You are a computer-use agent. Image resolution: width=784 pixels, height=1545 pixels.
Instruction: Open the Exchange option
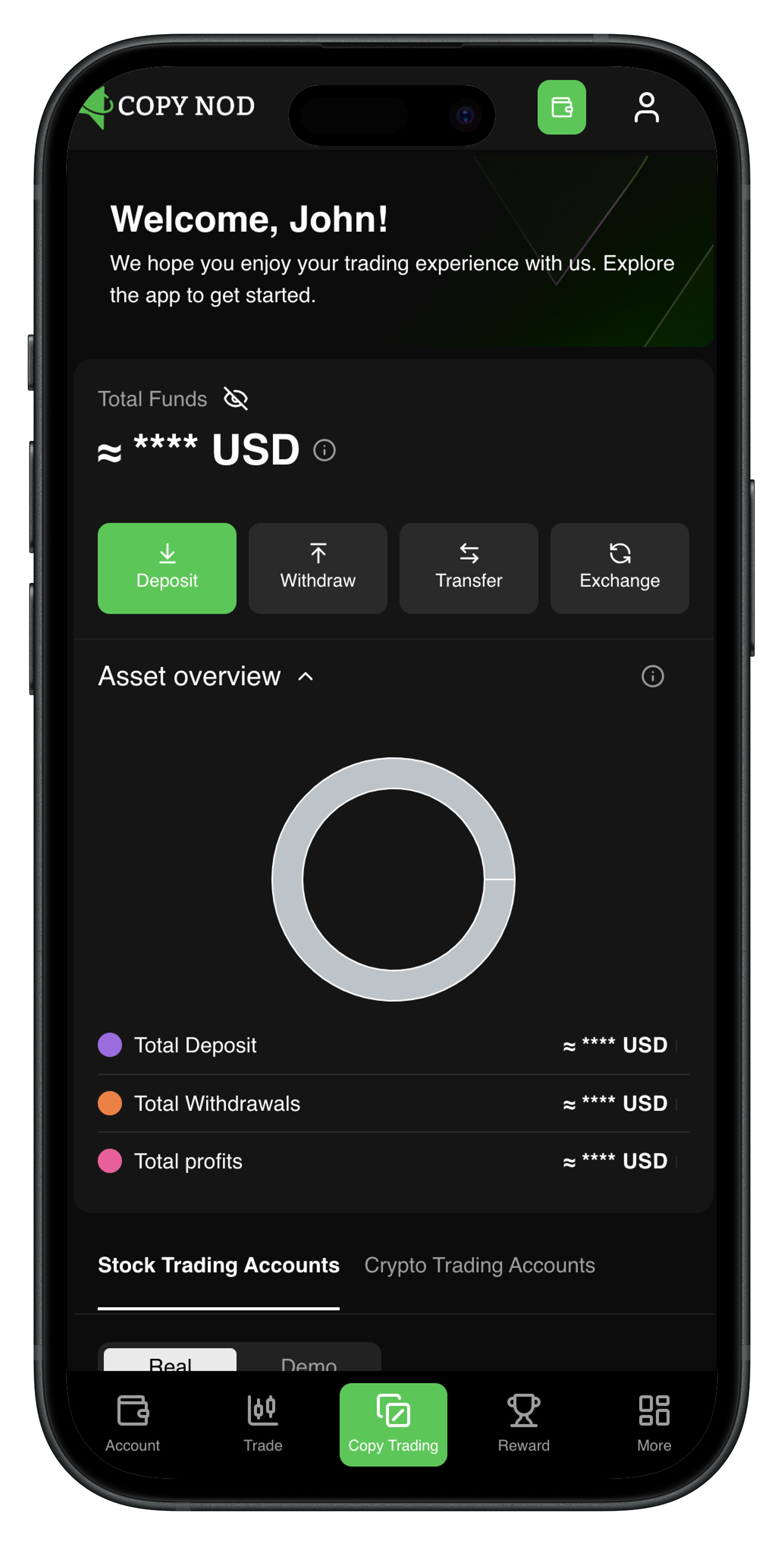(x=620, y=568)
